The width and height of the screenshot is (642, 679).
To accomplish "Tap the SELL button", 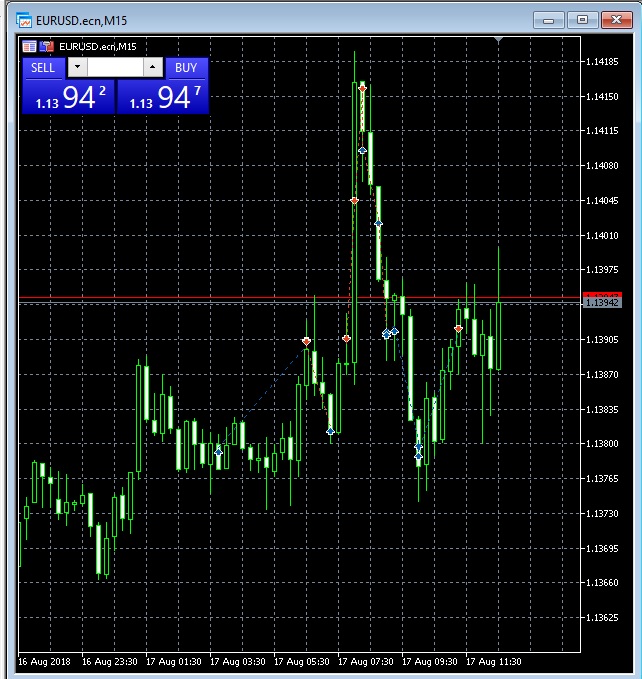I will click(43, 67).
